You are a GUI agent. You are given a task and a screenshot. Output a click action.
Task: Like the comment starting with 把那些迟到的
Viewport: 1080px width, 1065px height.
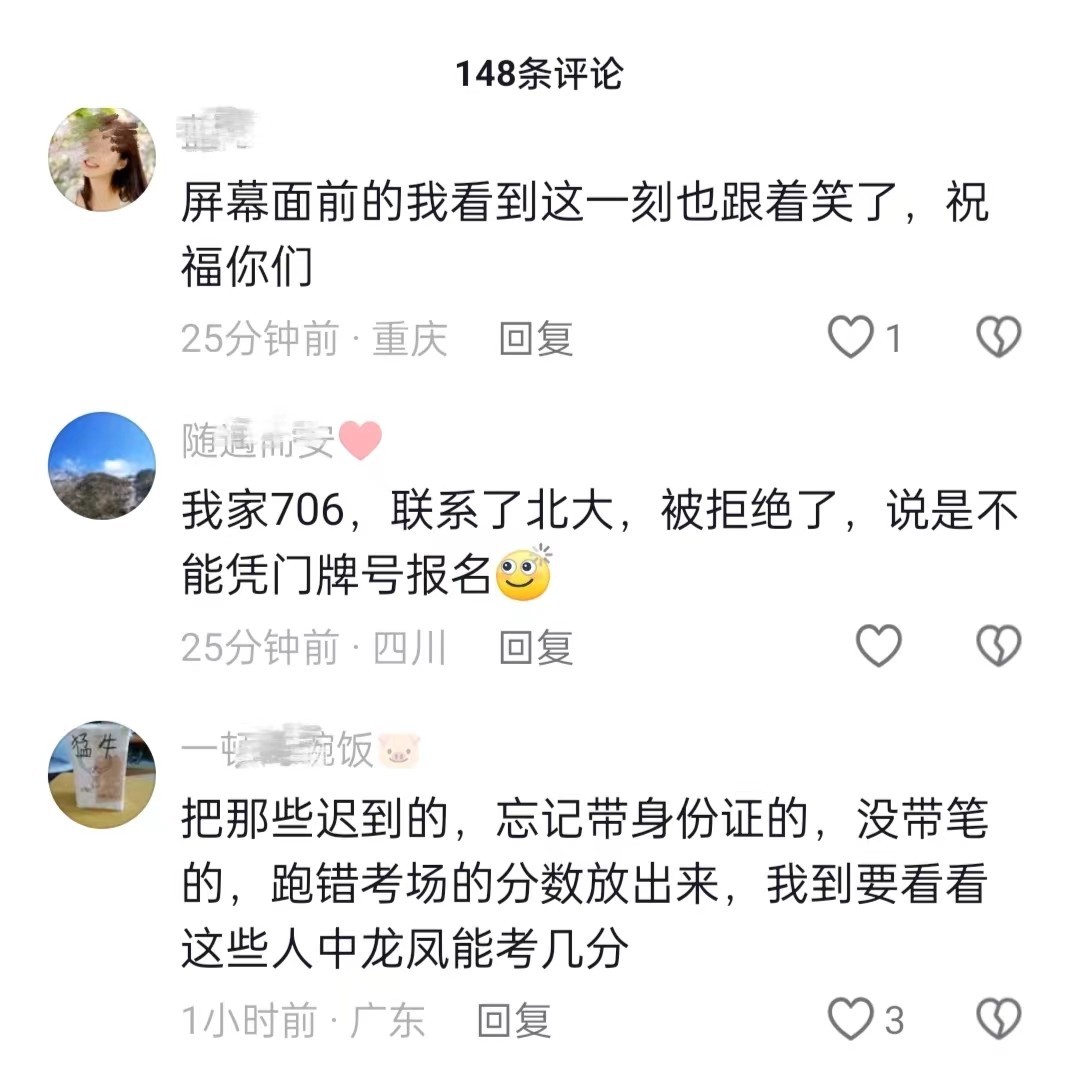(851, 1019)
